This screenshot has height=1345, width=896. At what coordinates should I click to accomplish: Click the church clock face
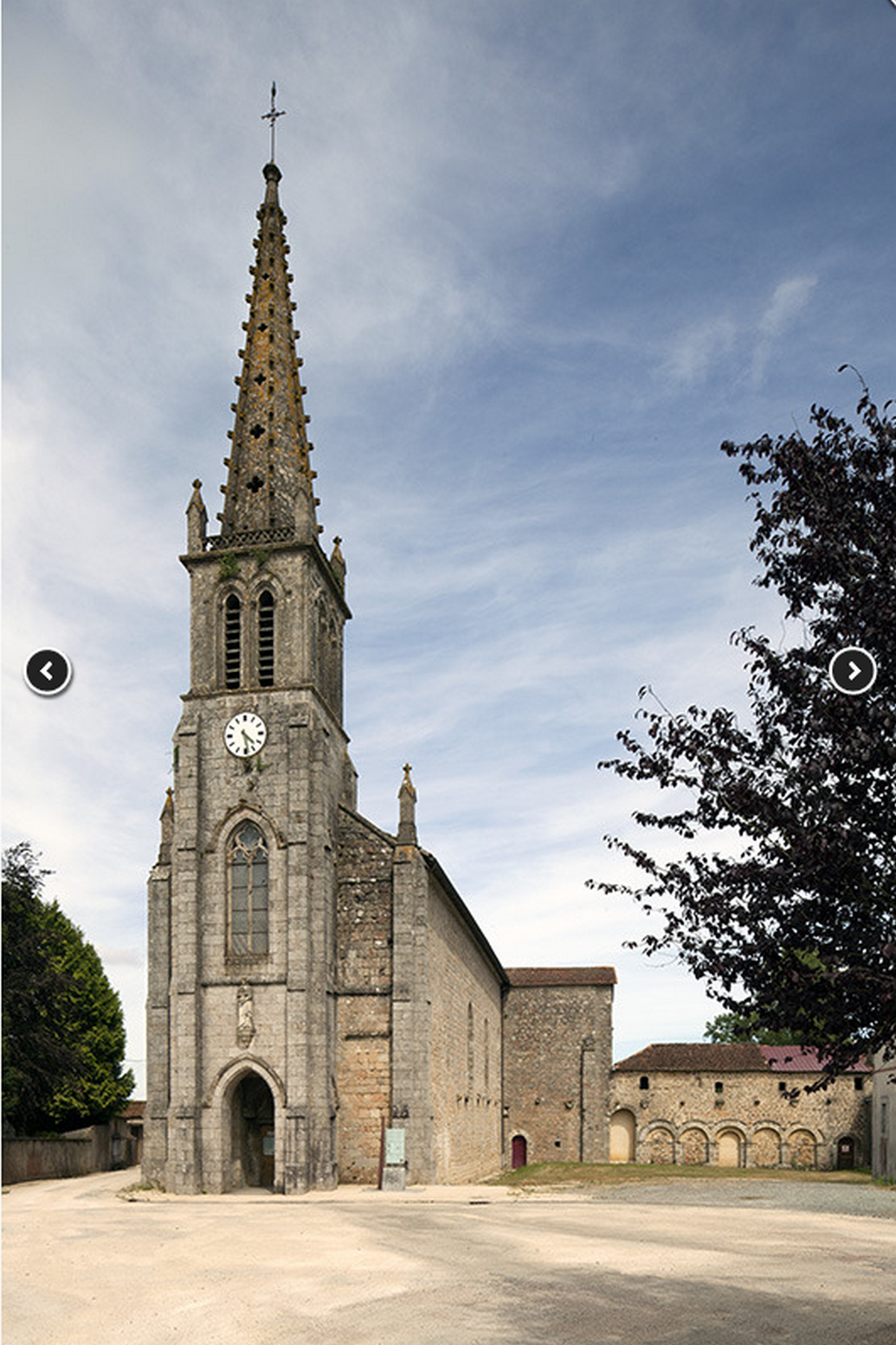tap(246, 736)
